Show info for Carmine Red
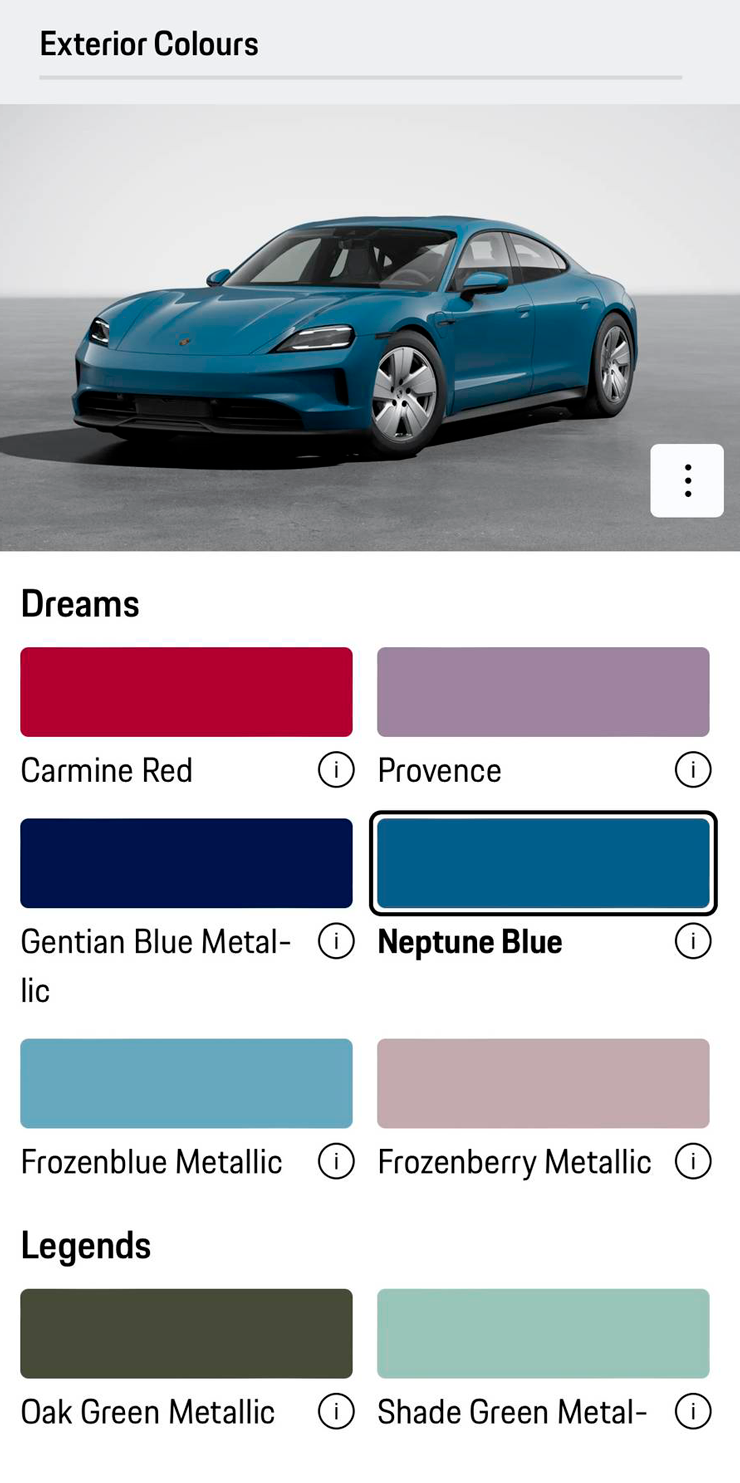The height and width of the screenshot is (1483, 740). pyautogui.click(x=336, y=770)
